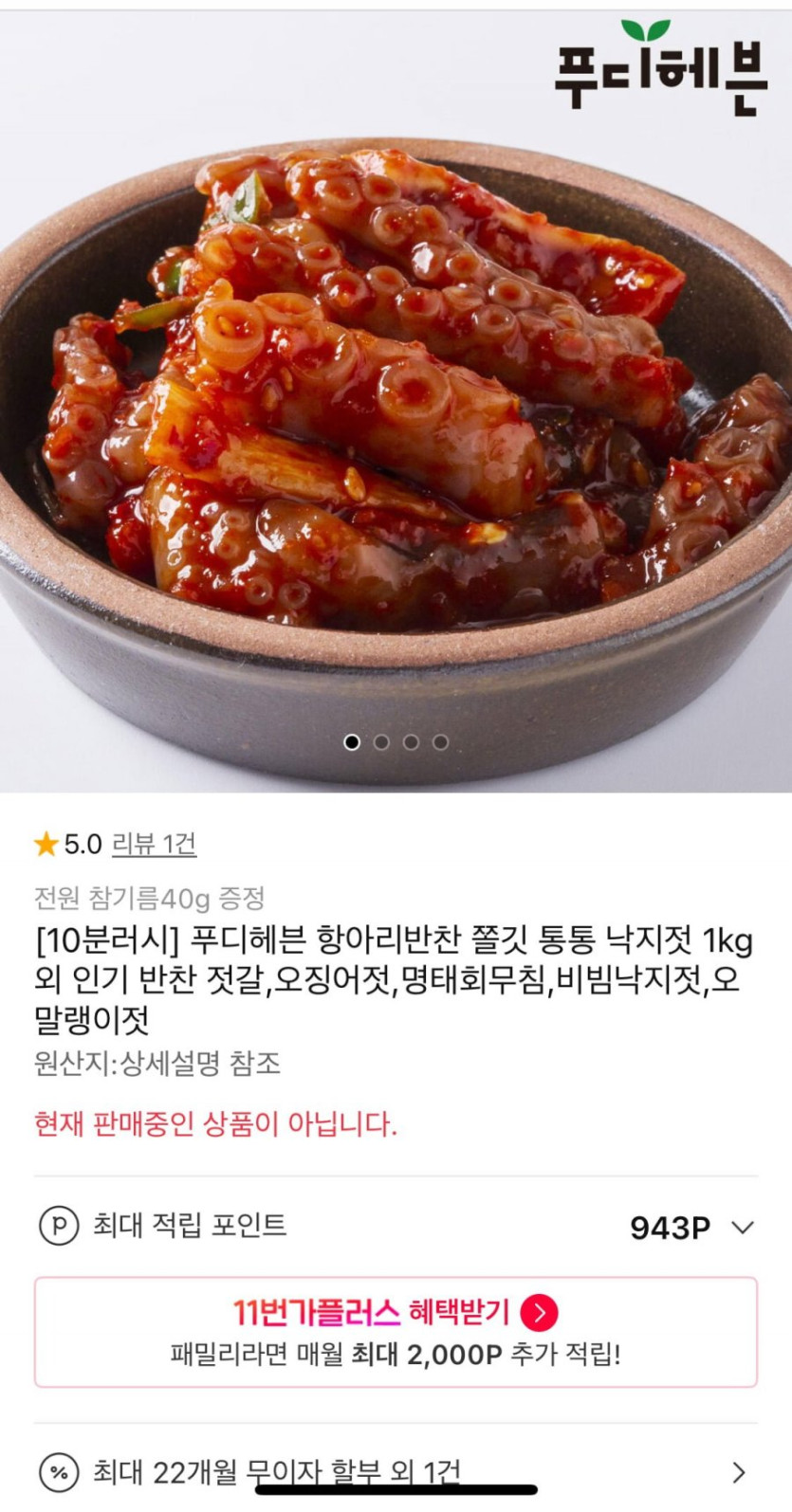Open the 11번가플러스 혜택받기 banner

click(396, 1332)
